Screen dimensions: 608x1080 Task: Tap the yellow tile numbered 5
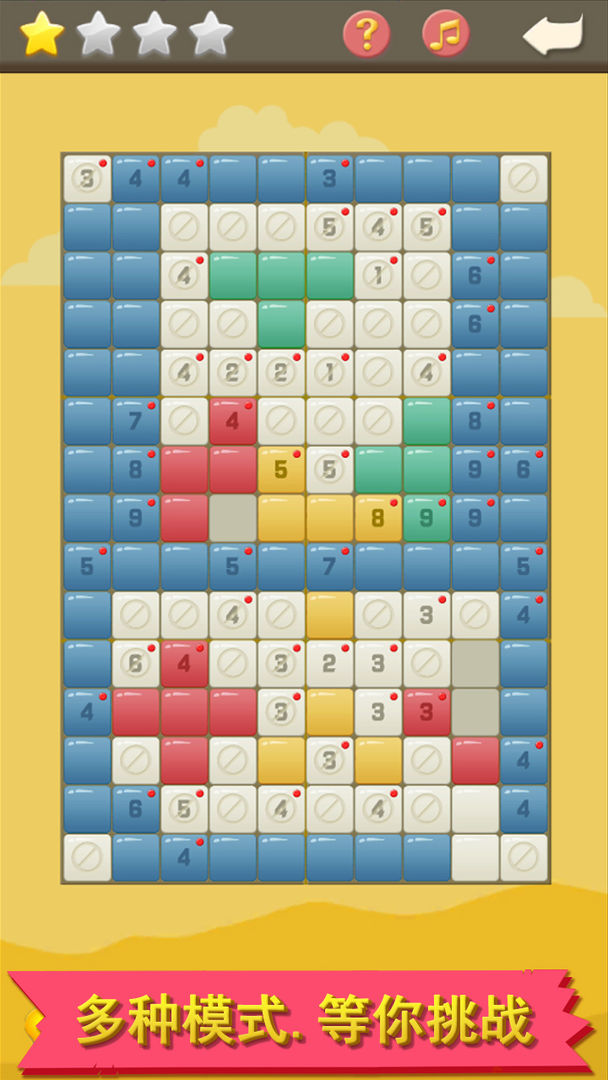point(281,470)
